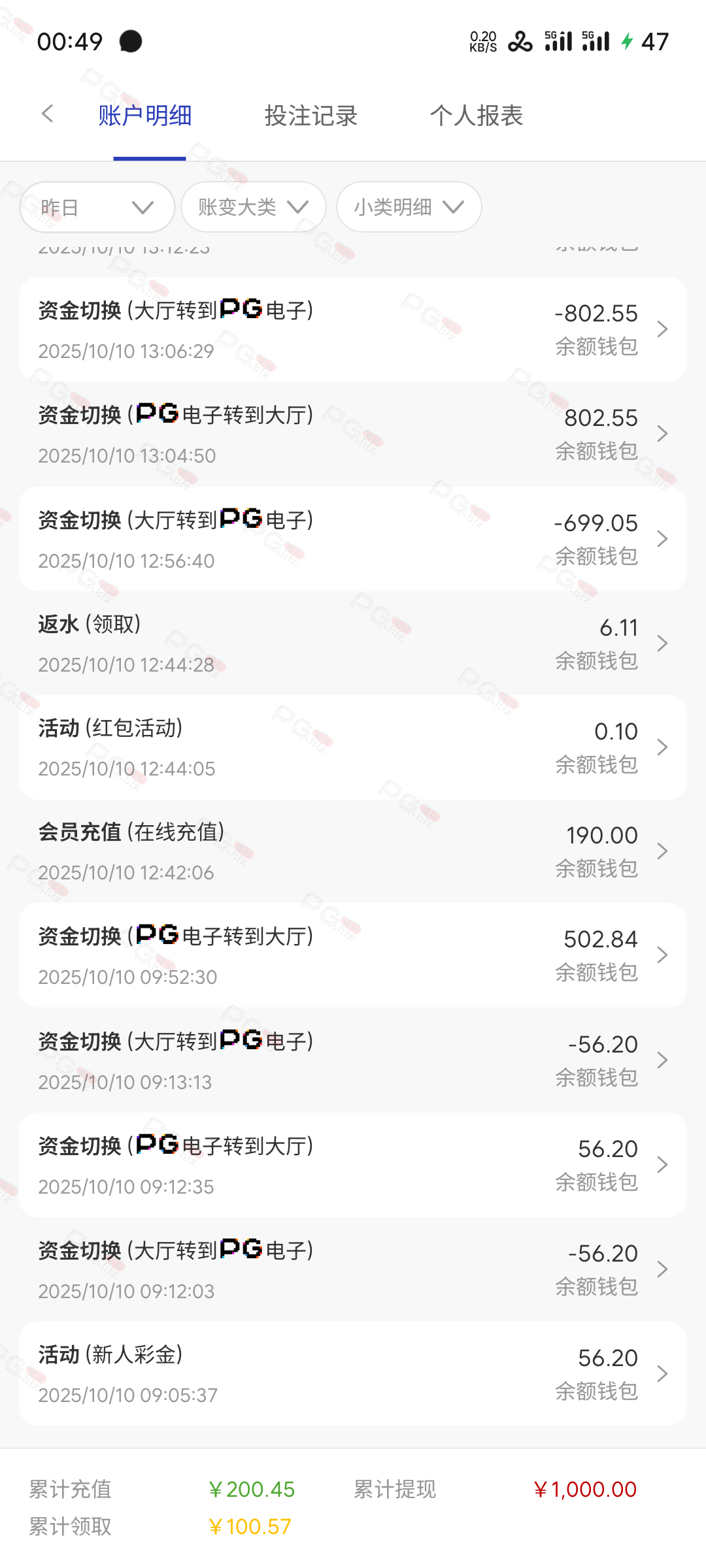Viewport: 706px width, 1568px height.
Task: Switch to the 投注记录 tab
Action: pos(311,116)
